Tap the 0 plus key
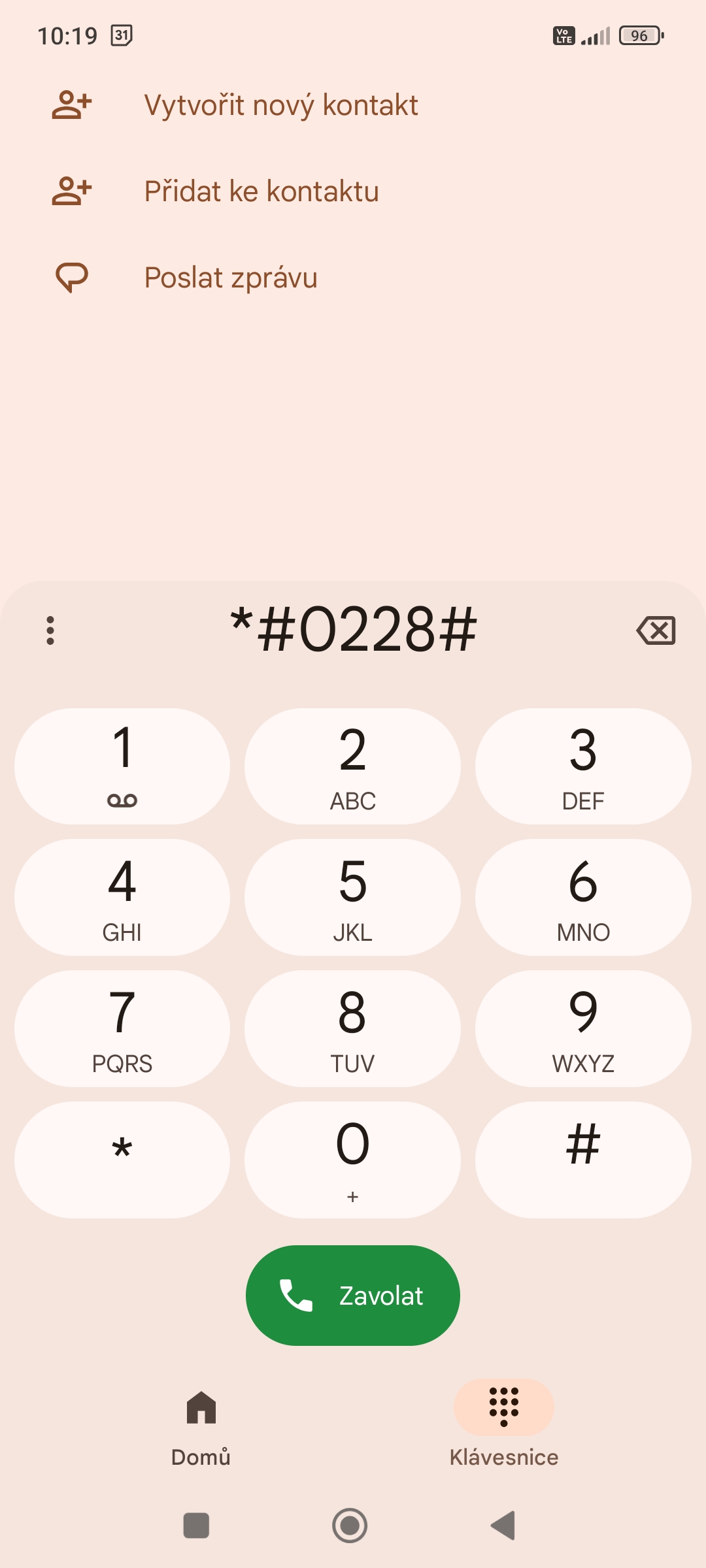Viewport: 706px width, 1568px height. point(352,1160)
